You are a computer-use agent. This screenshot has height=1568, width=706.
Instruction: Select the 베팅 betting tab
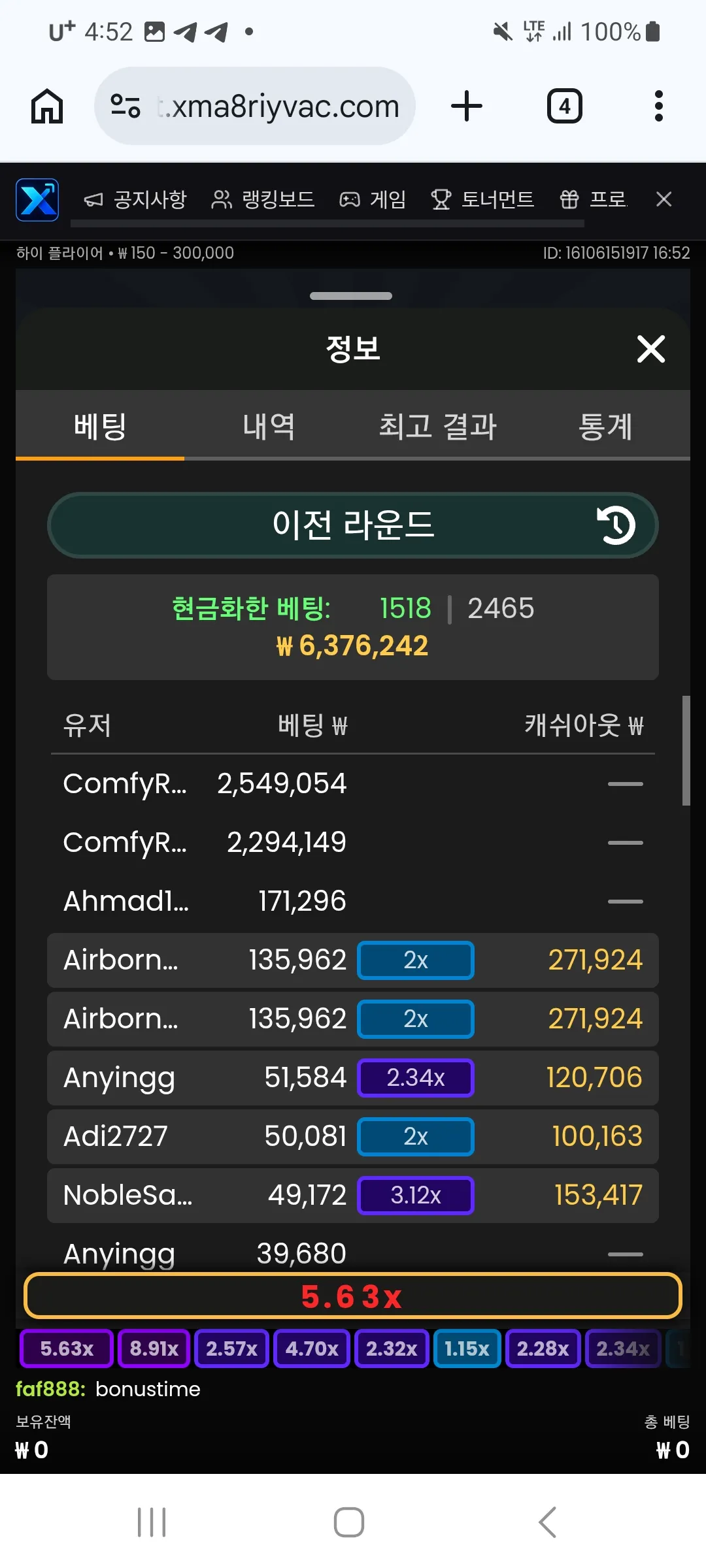pyautogui.click(x=100, y=427)
